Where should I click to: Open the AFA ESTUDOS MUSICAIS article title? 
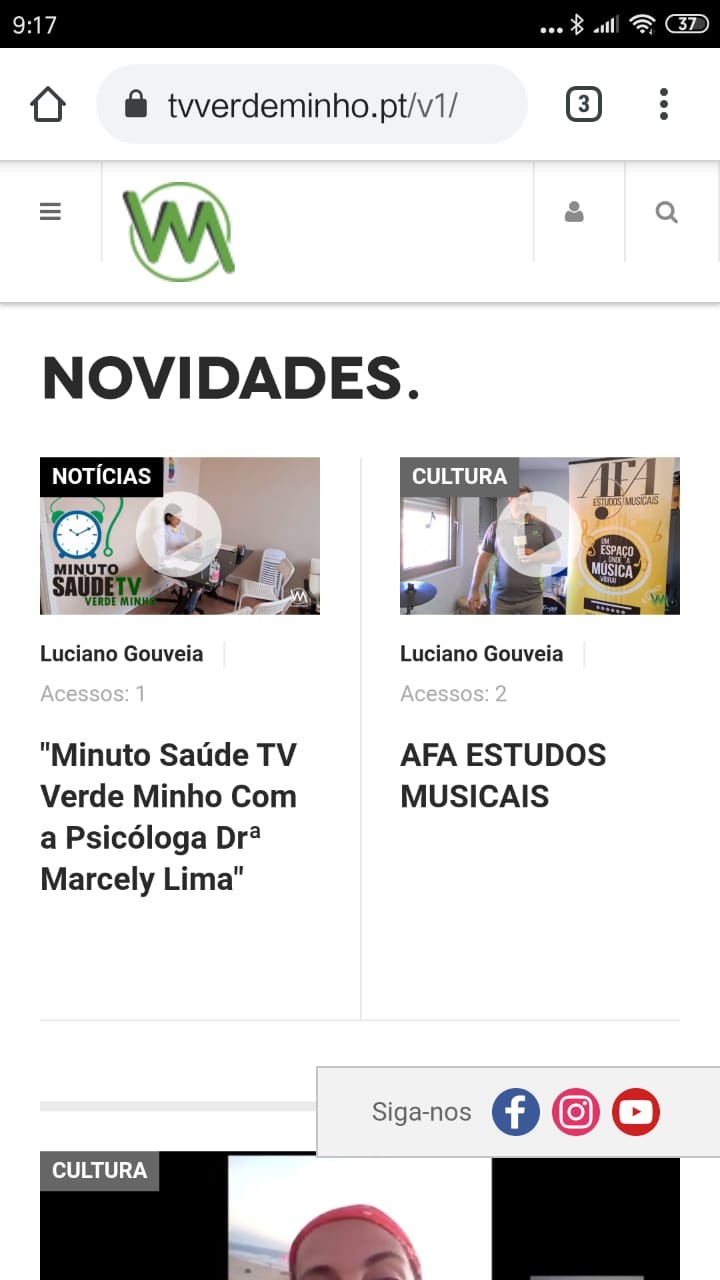(503, 775)
